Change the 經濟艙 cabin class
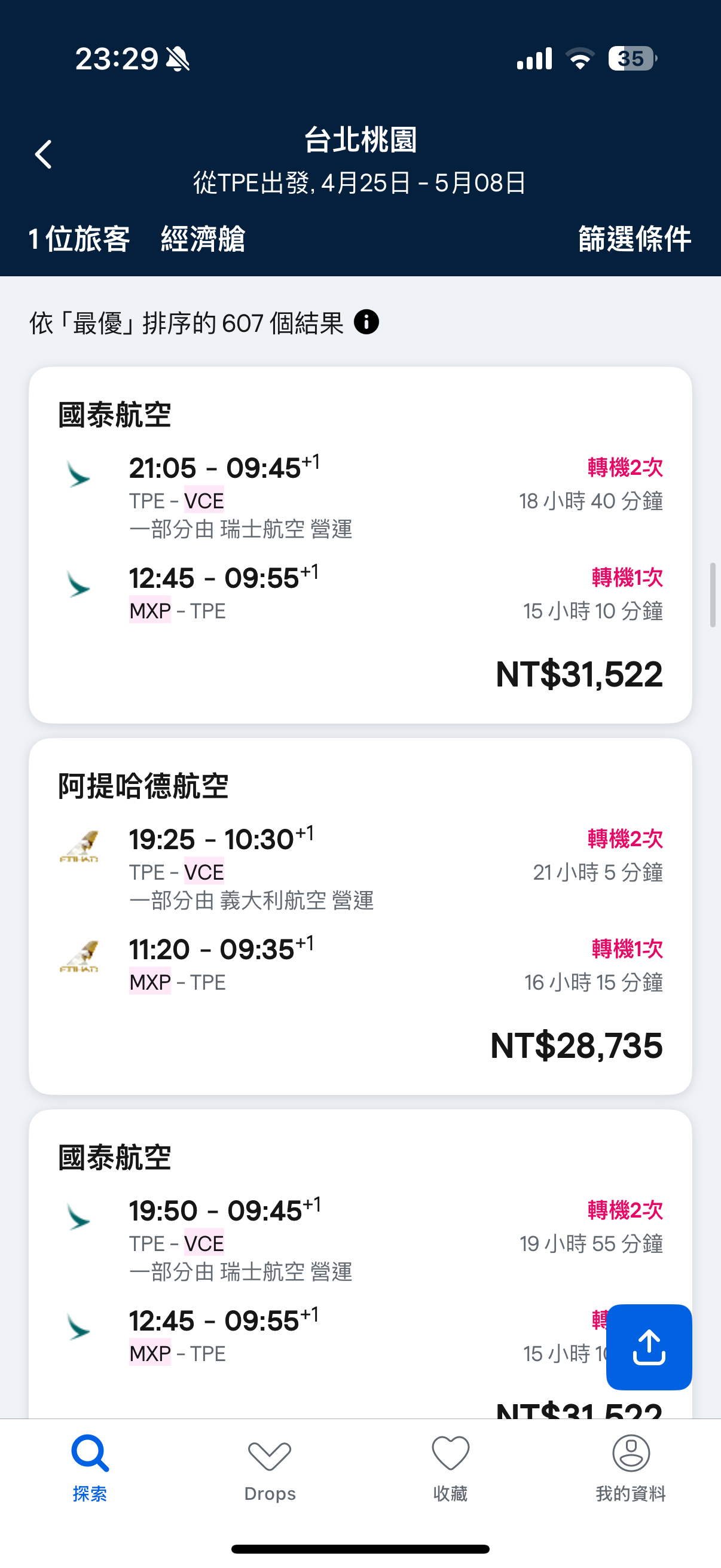The image size is (721, 1568). [203, 238]
